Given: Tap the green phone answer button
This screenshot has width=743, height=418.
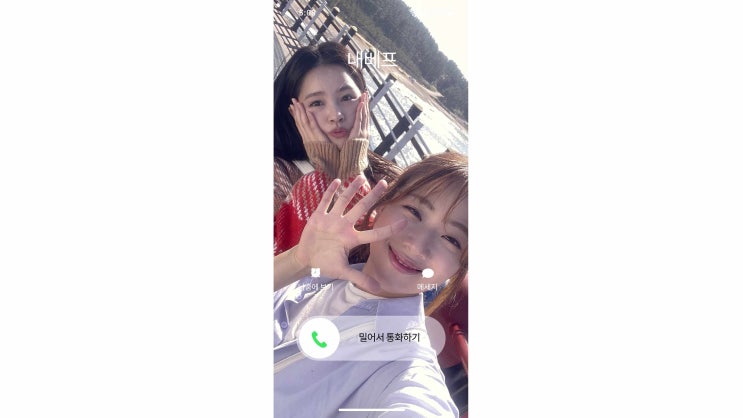Looking at the screenshot, I should pos(319,338).
